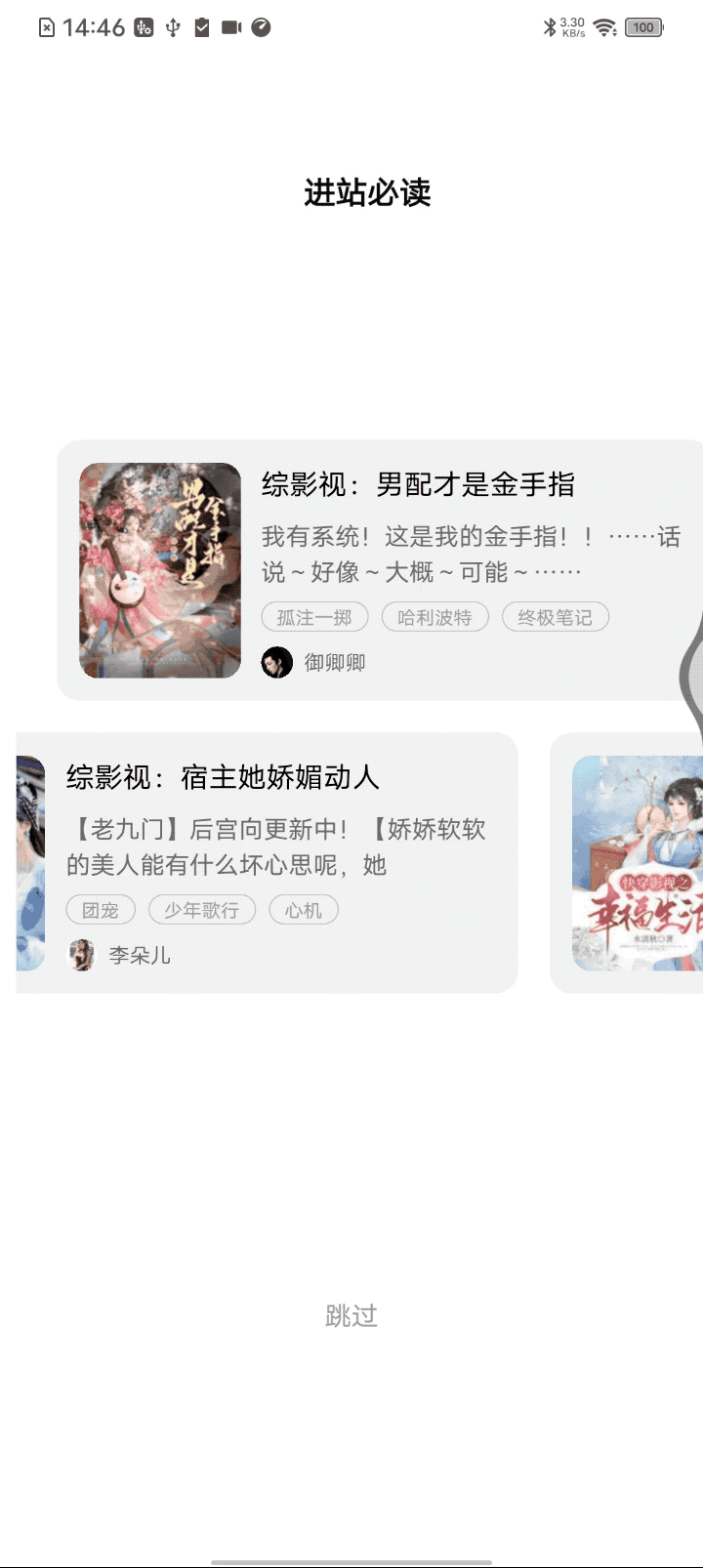Select the 少年歌行 tag chip
Image resolution: width=703 pixels, height=1568 pixels.
(201, 910)
